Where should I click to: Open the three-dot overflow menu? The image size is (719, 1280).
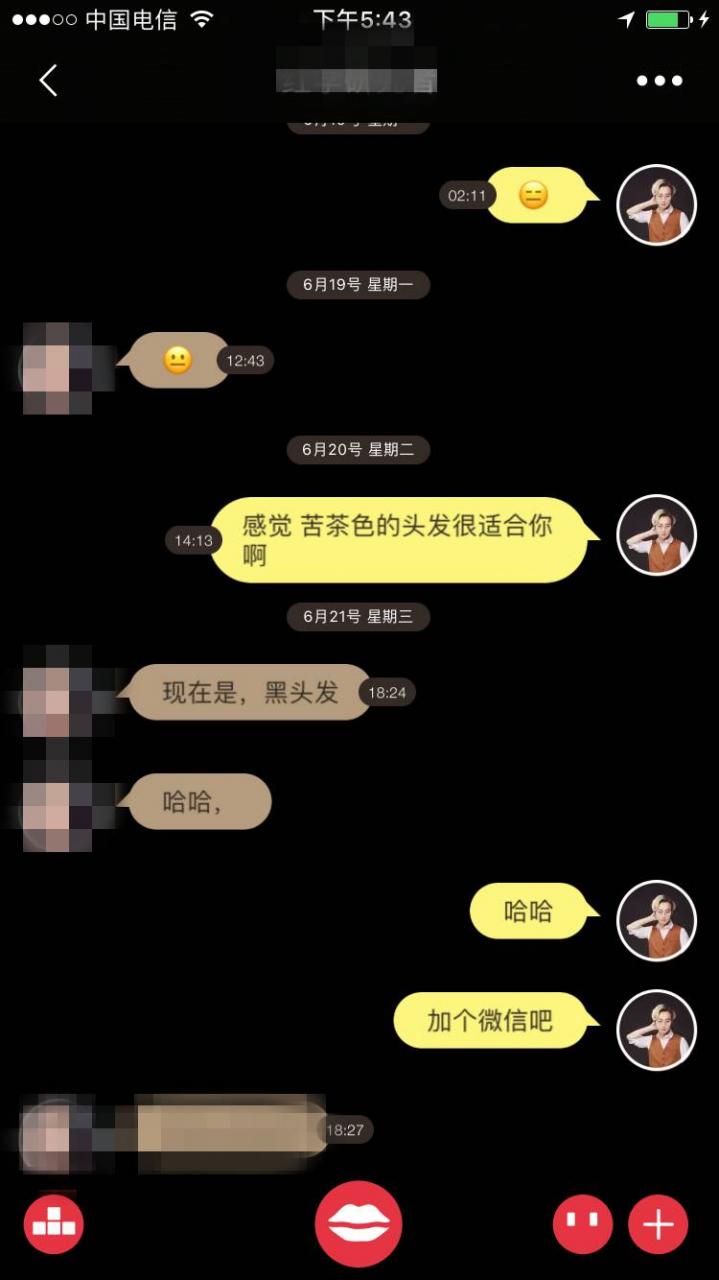659,81
